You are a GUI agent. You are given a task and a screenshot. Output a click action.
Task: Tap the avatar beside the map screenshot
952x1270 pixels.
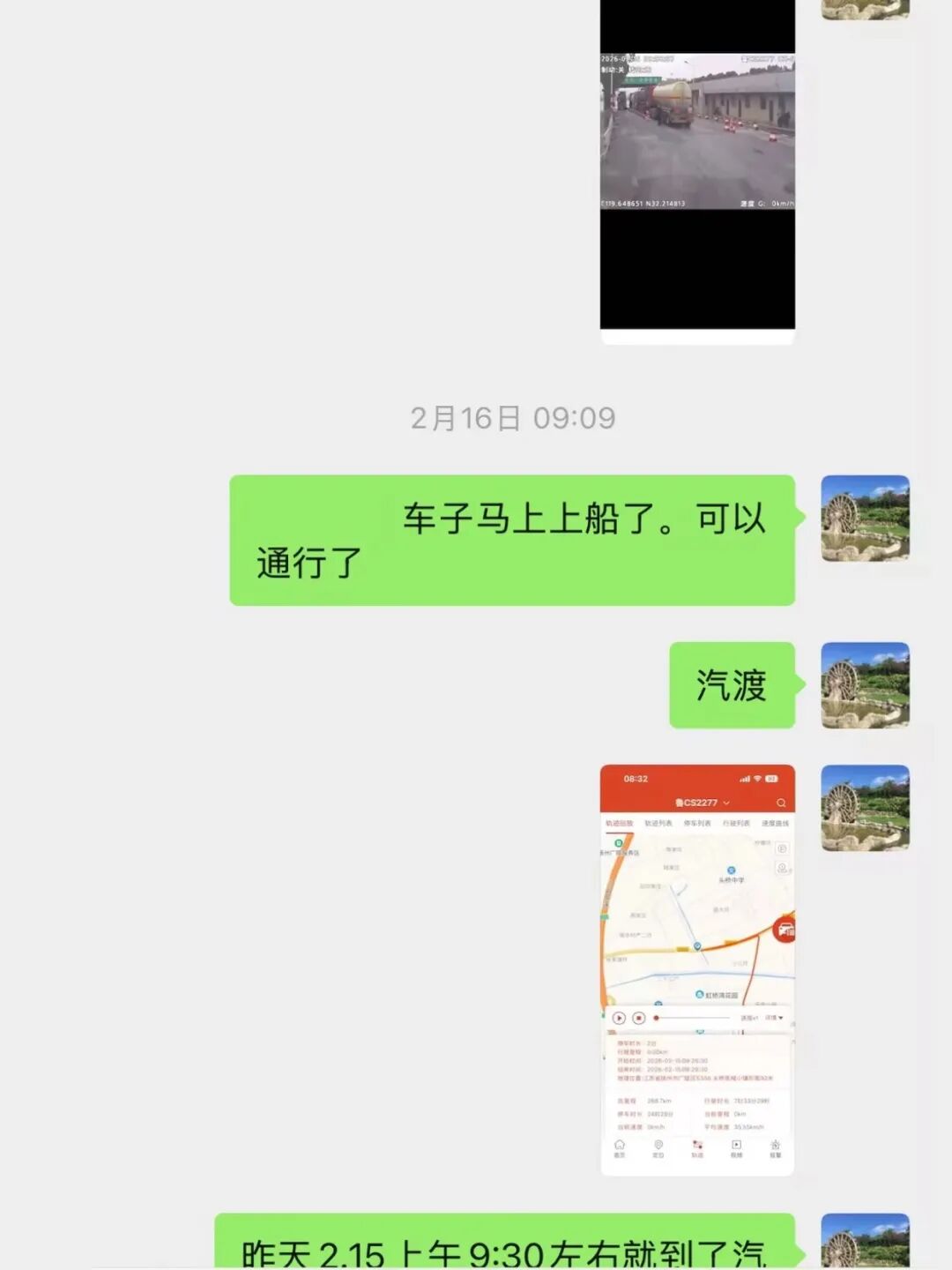tap(865, 808)
